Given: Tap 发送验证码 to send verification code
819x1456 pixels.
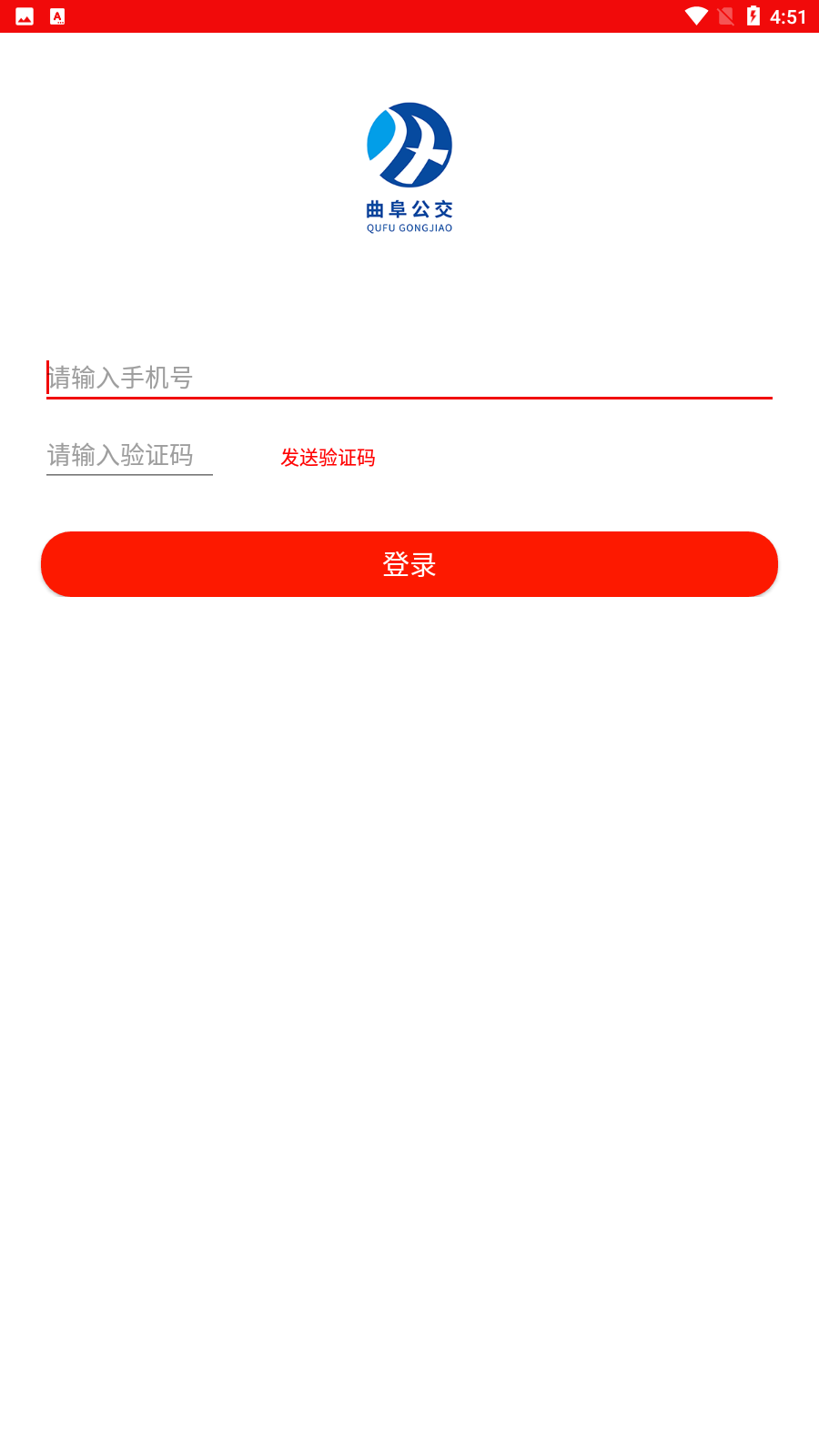Looking at the screenshot, I should point(329,458).
